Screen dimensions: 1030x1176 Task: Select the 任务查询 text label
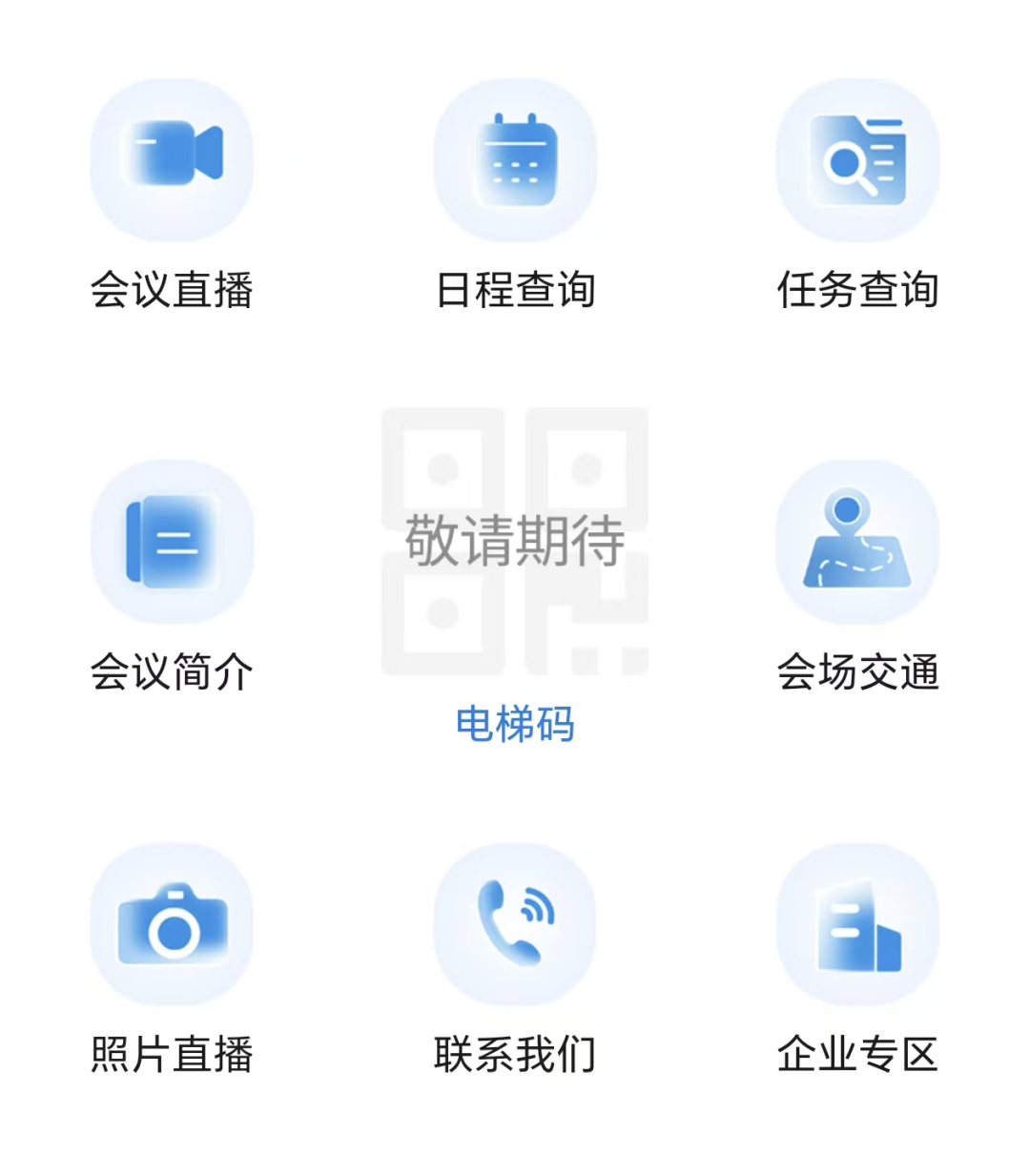(859, 293)
